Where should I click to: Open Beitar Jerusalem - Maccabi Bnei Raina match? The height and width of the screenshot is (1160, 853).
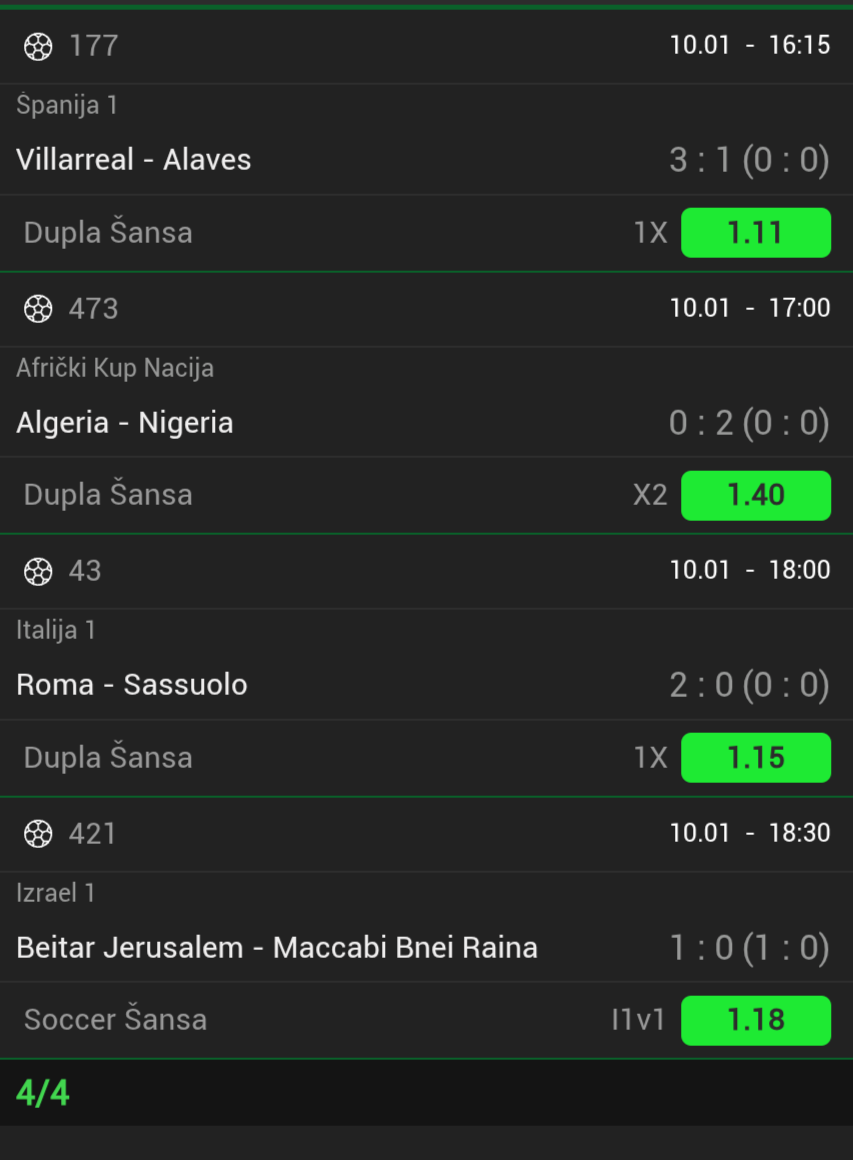277,948
